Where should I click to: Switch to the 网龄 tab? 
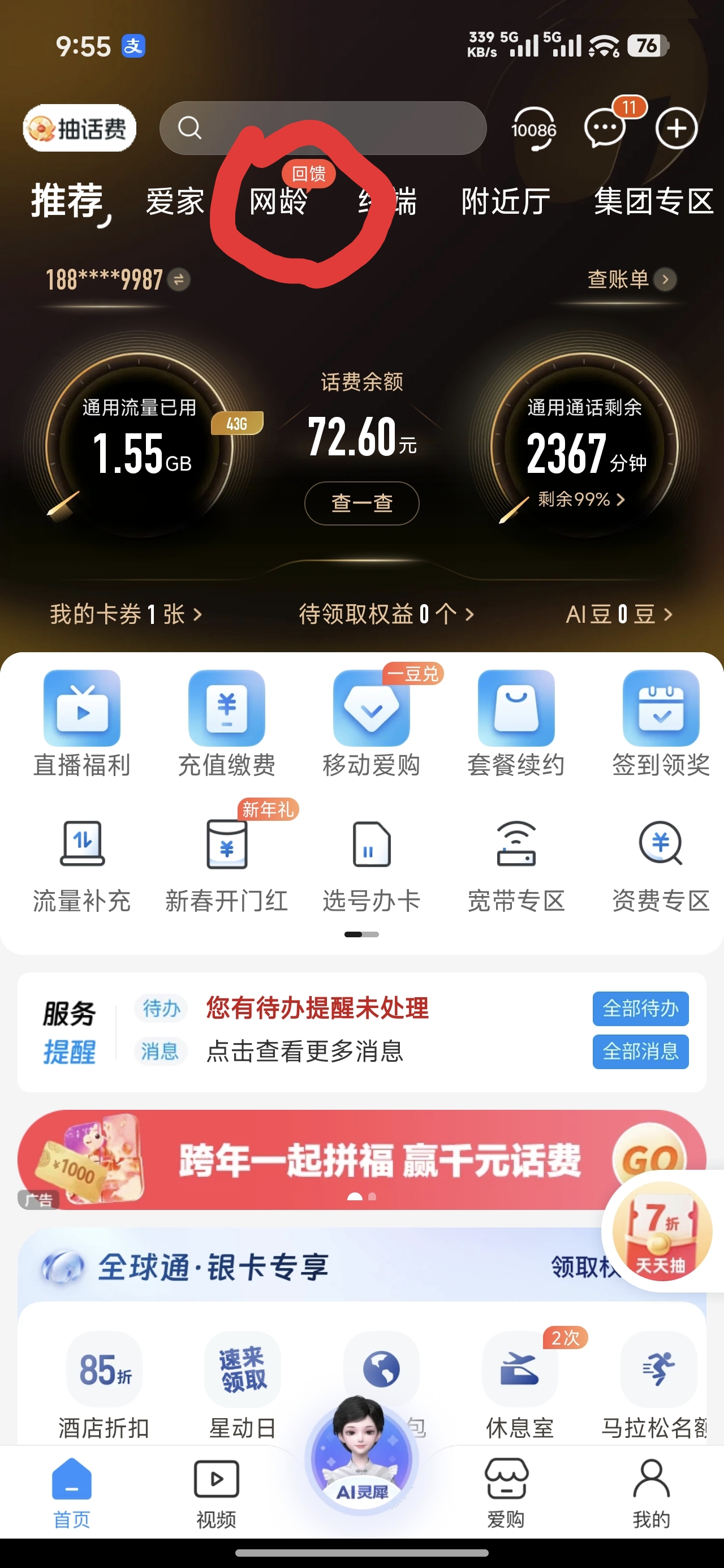coord(279,201)
